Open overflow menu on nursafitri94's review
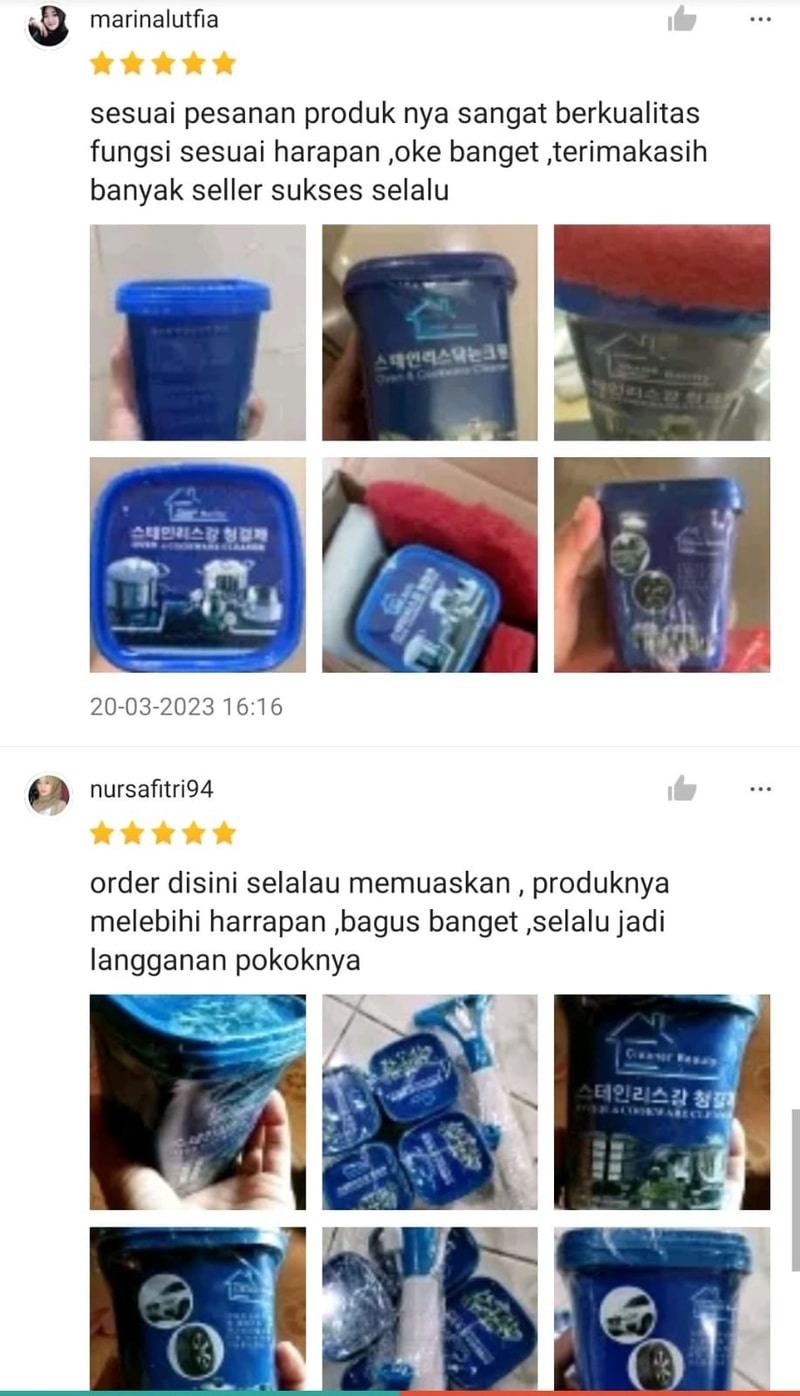The image size is (800, 1396). coord(760,789)
